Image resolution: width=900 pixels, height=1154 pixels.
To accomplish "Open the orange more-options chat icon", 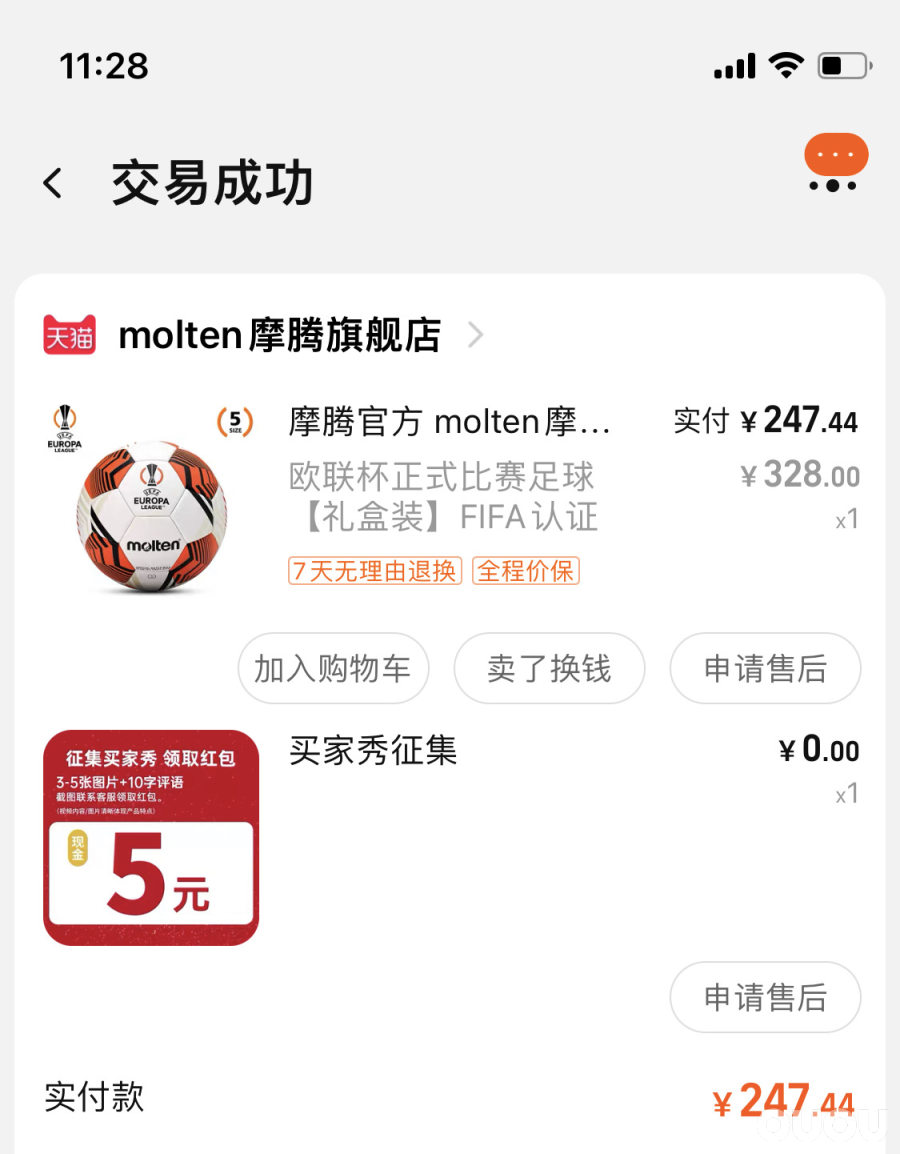I will pyautogui.click(x=836, y=162).
